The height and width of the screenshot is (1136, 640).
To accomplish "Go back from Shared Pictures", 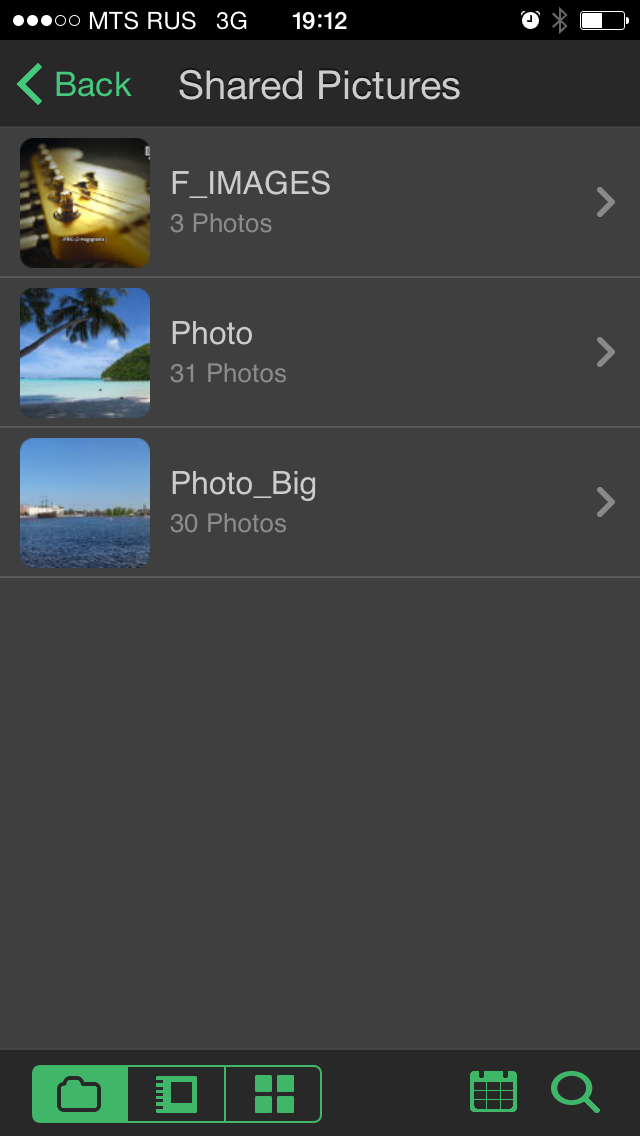I will pos(74,85).
